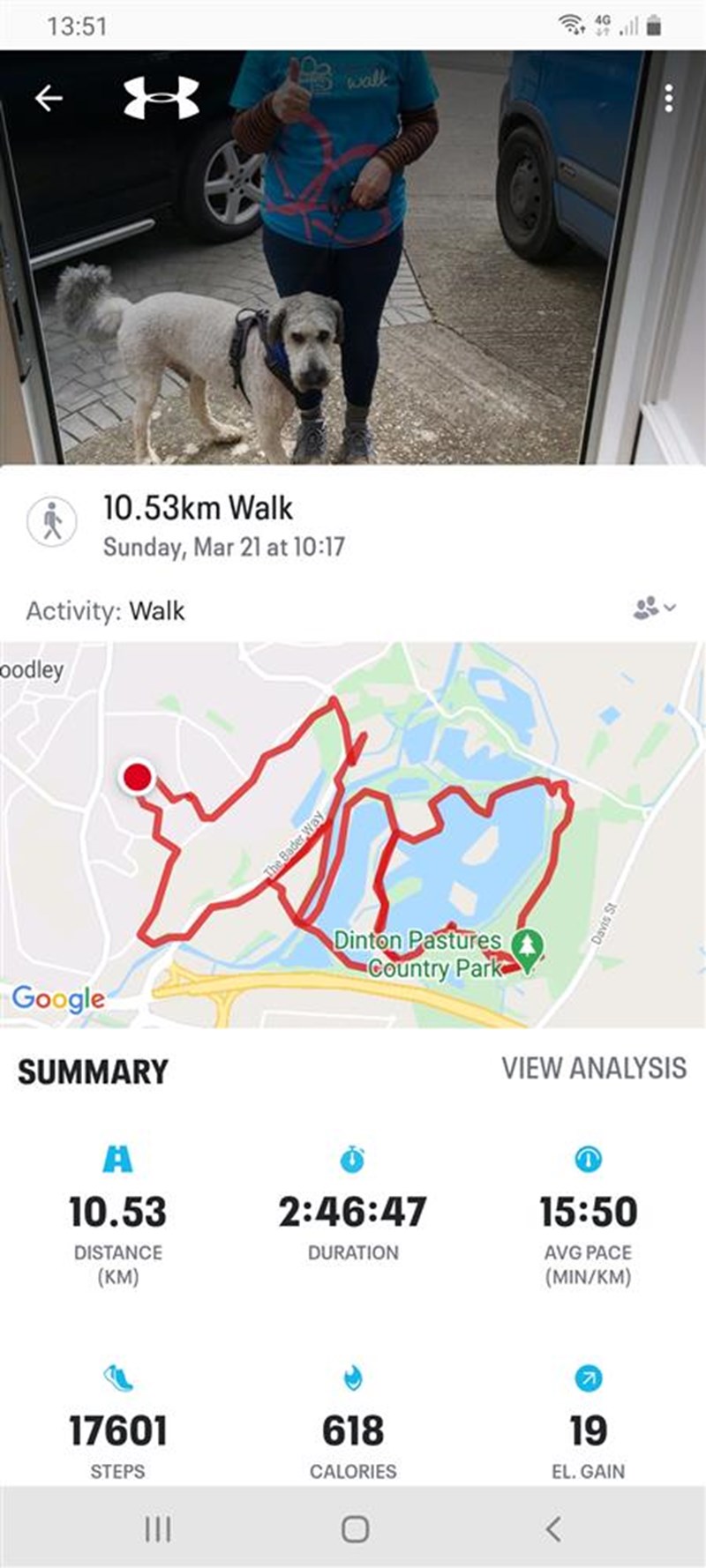706x1568 pixels.
Task: Open the three-dot overflow menu
Action: pos(668,98)
